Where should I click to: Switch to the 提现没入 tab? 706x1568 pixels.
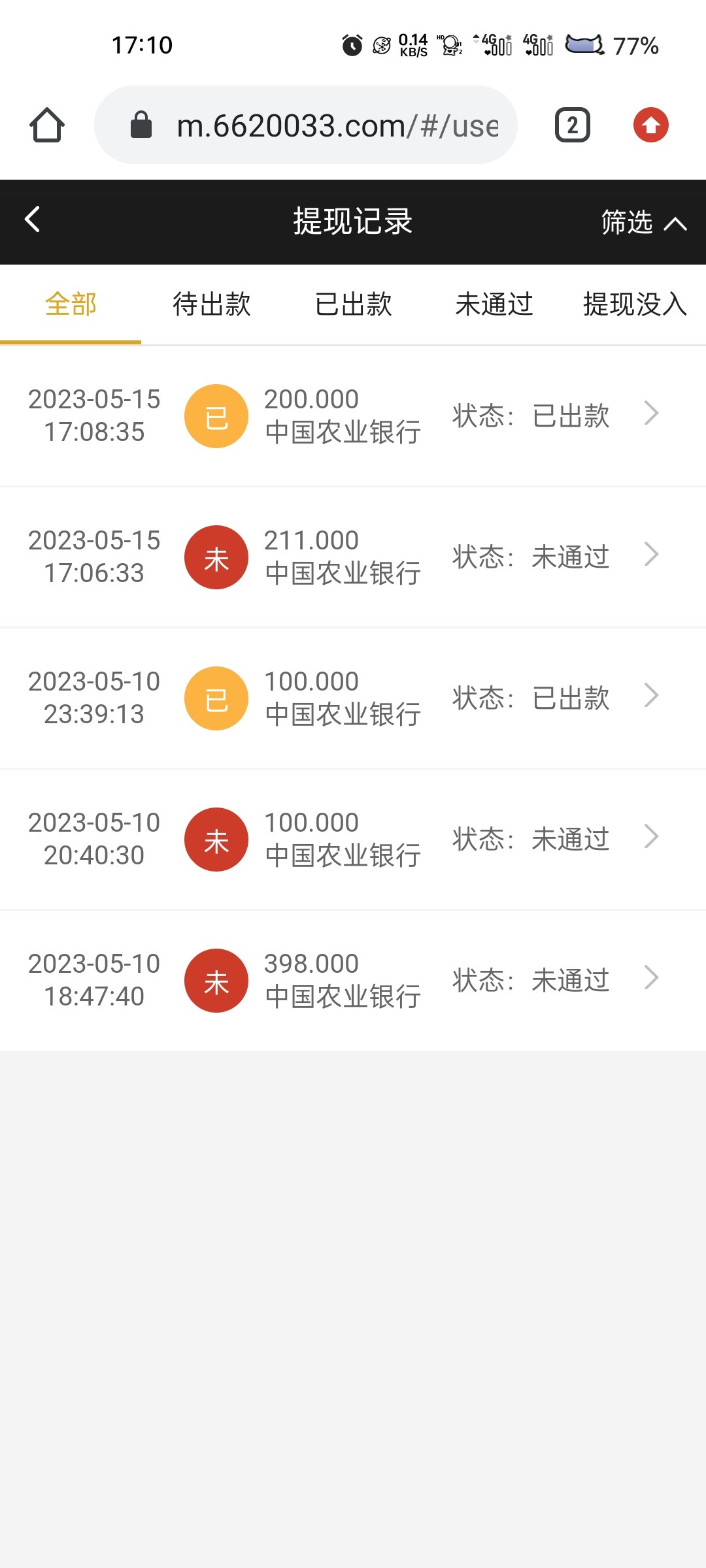[x=633, y=304]
